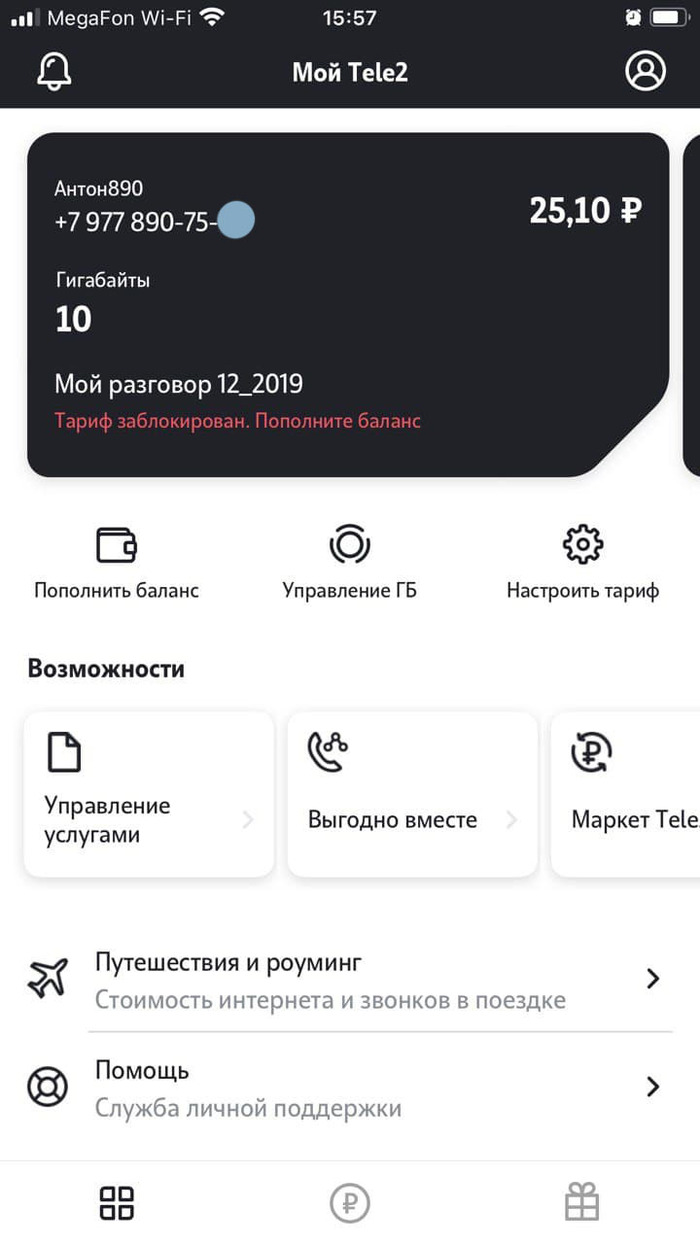Open the Помощь support row
Image resolution: width=700 pixels, height=1244 pixels.
[x=350, y=1088]
